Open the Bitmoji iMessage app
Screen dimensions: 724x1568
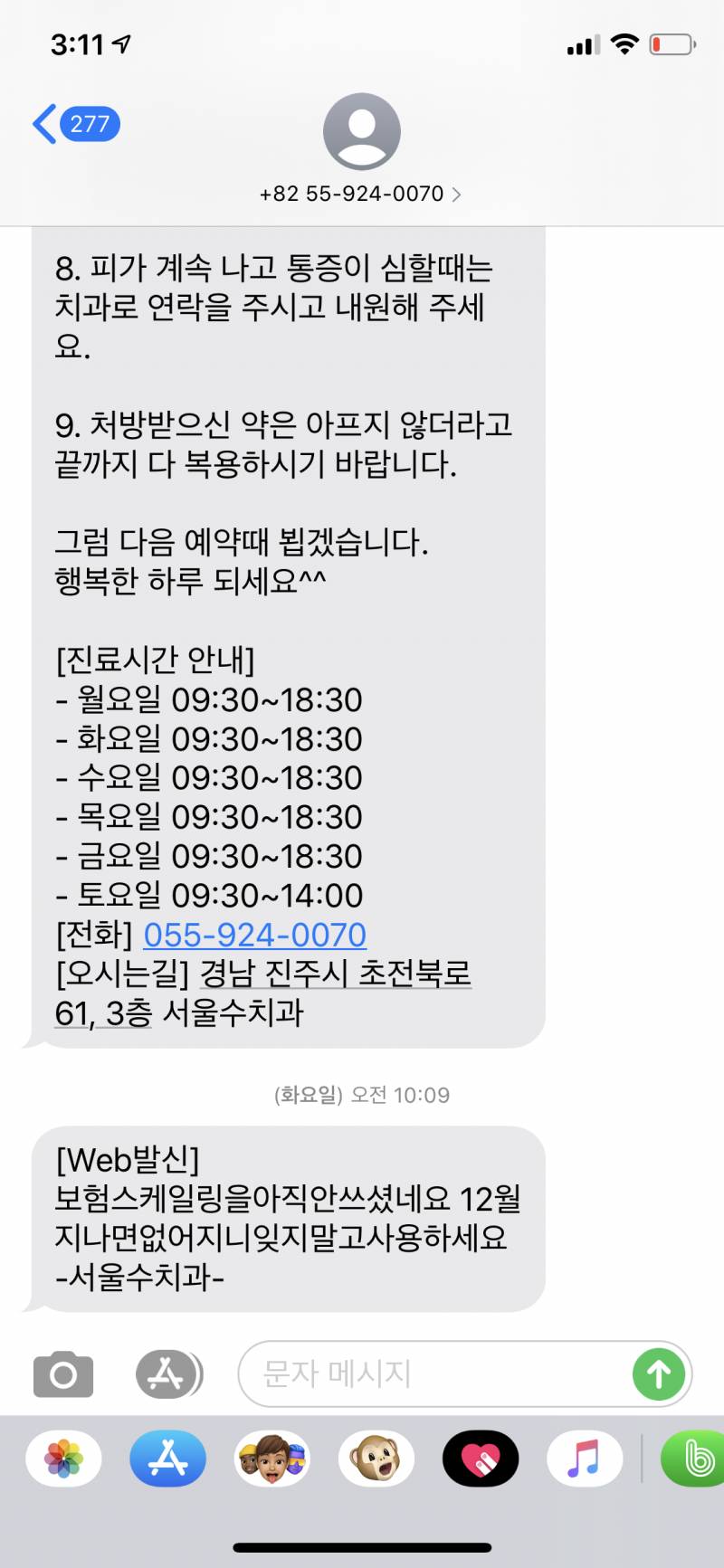tap(690, 1458)
